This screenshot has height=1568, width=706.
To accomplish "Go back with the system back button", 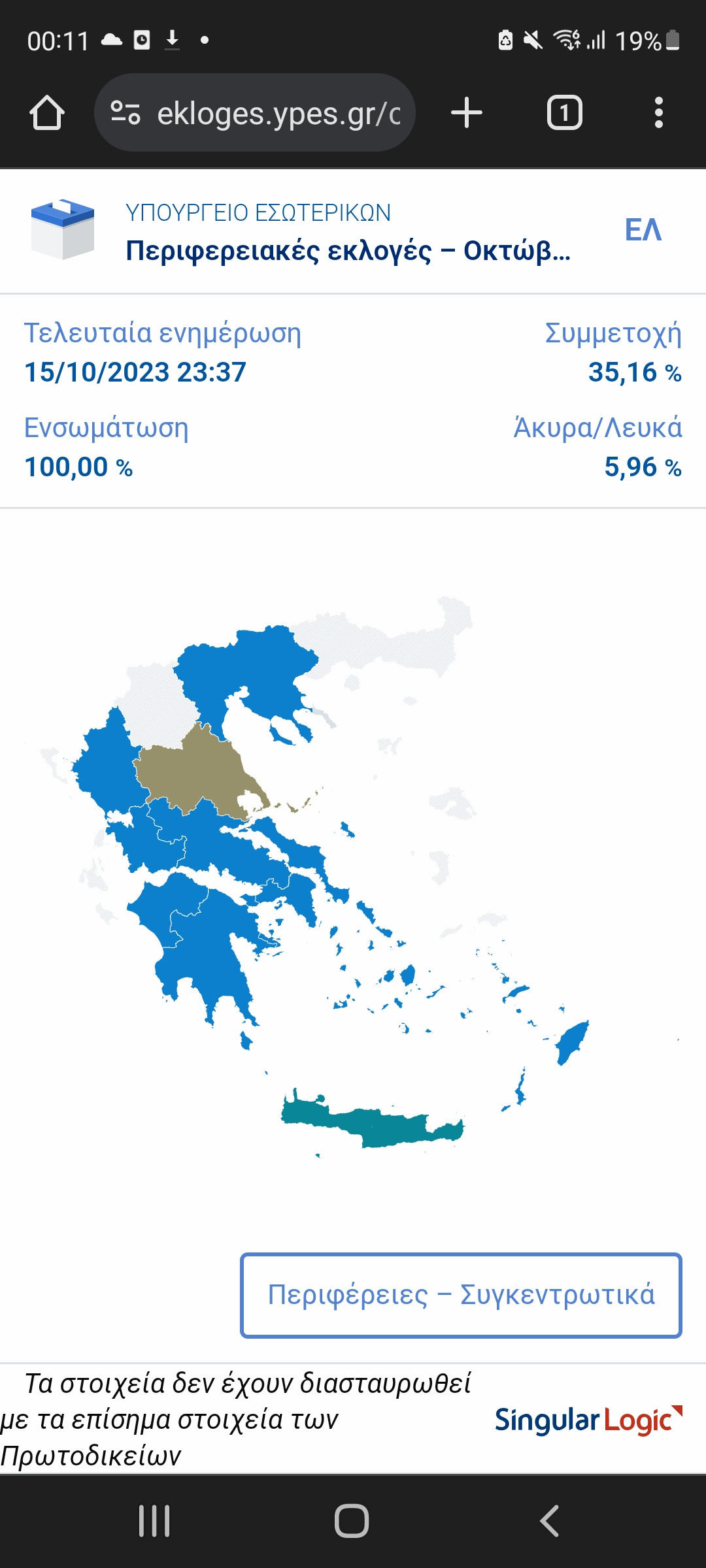I will [x=549, y=1521].
